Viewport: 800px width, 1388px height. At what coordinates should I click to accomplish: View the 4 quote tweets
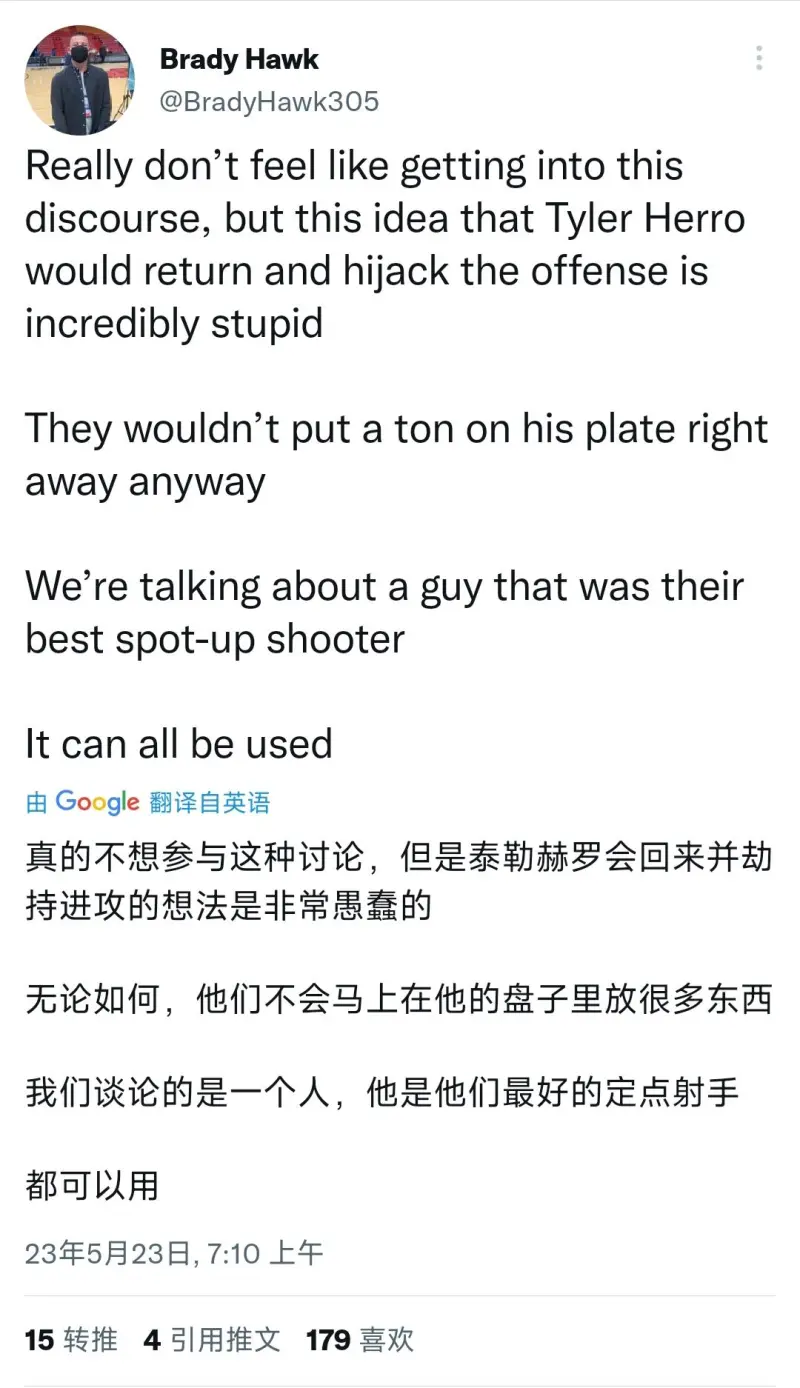click(x=212, y=1340)
